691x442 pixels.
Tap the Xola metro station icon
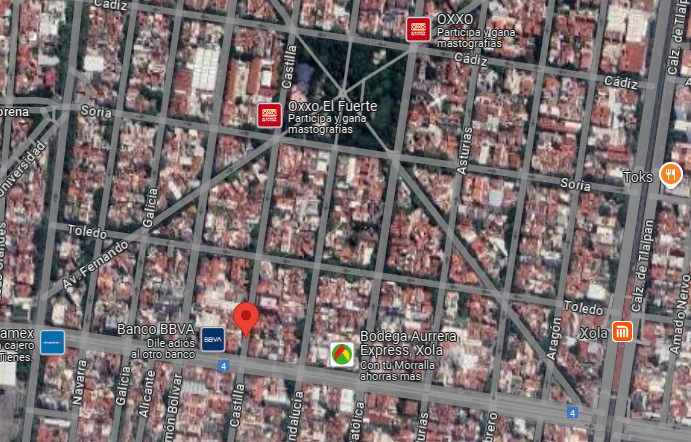pyautogui.click(x=622, y=332)
